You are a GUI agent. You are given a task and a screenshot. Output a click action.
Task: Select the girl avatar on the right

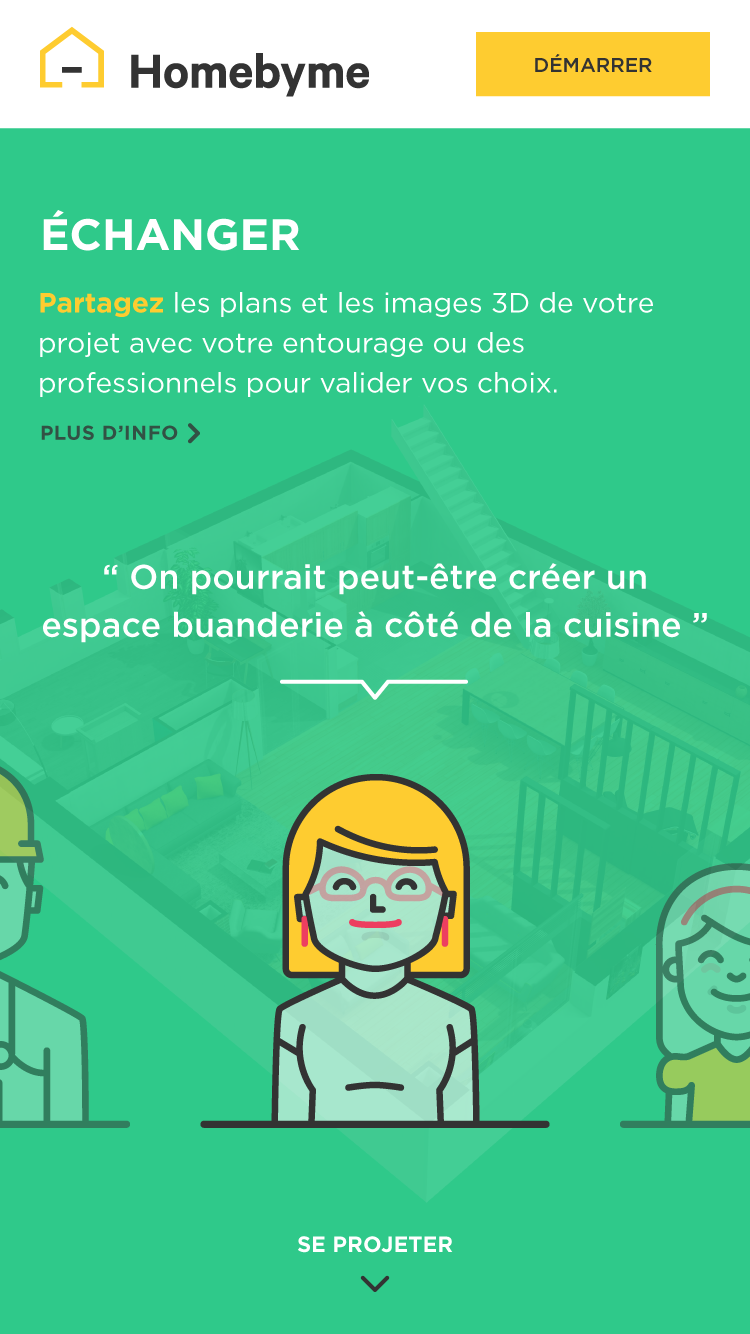click(x=704, y=994)
